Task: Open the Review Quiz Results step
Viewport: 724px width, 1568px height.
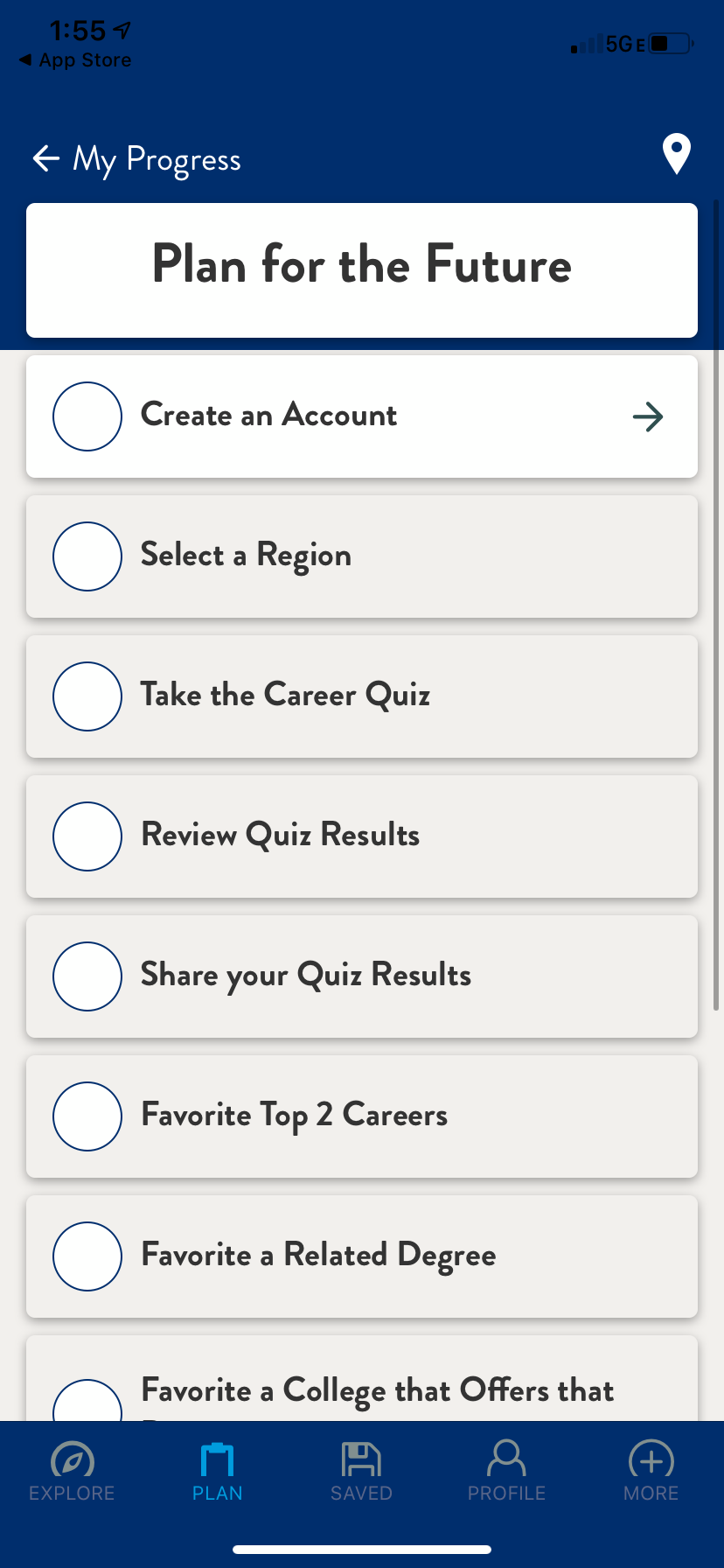Action: click(x=362, y=836)
